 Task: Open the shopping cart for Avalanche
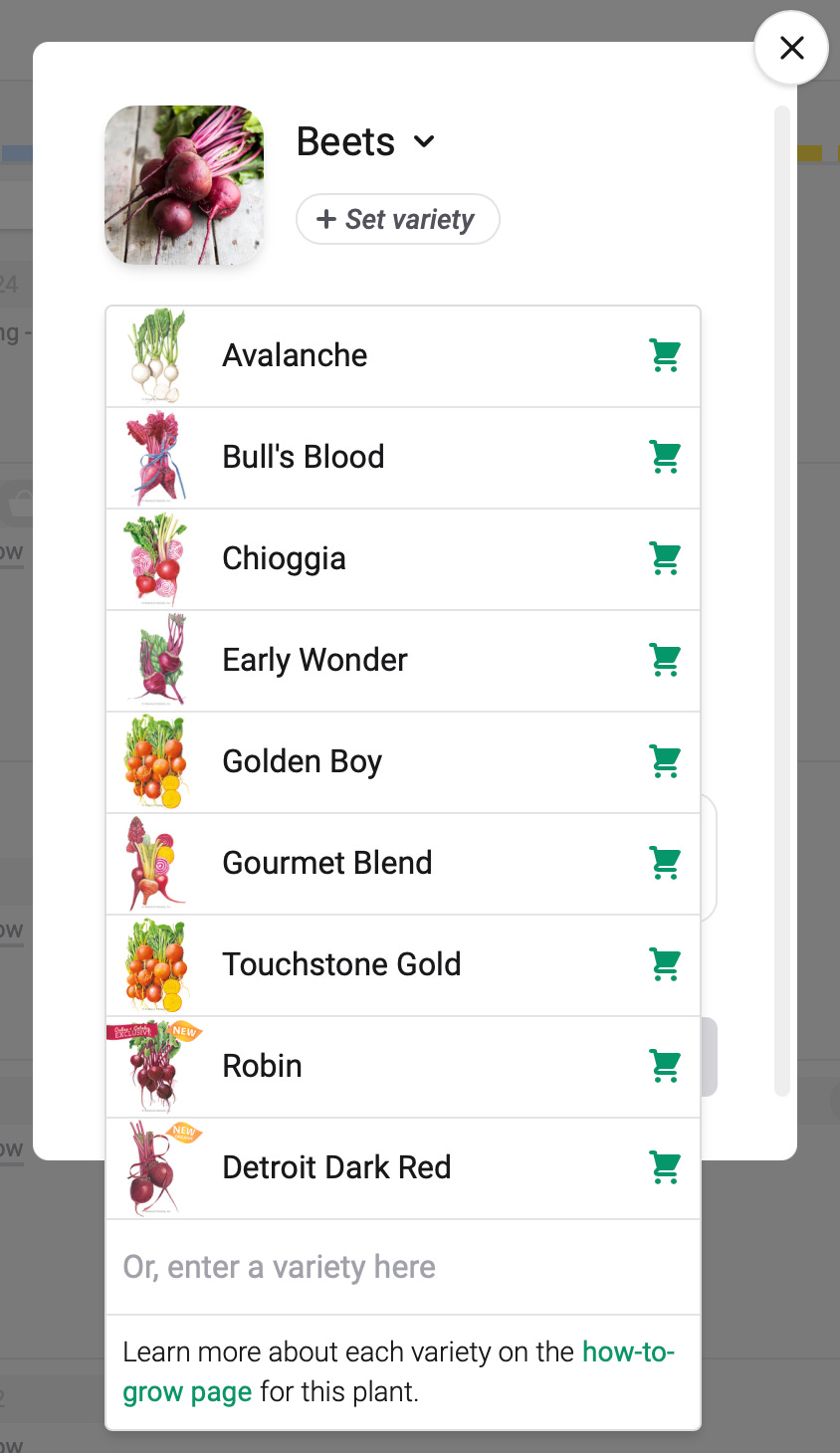coord(665,355)
